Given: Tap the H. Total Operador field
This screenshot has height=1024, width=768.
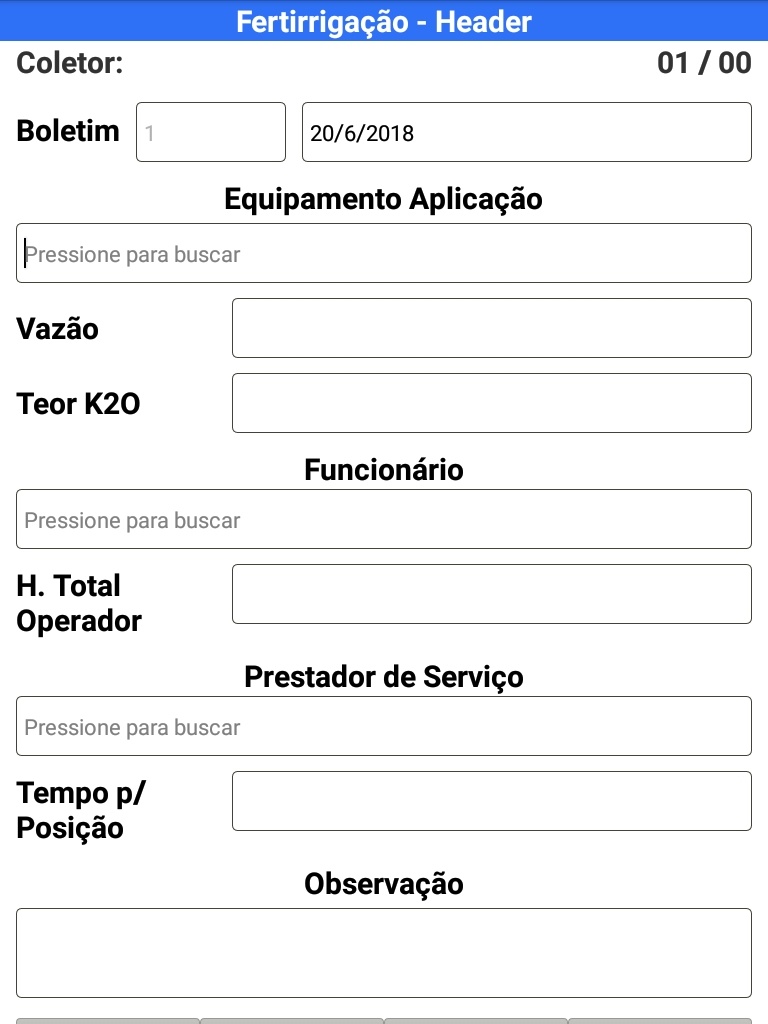Looking at the screenshot, I should coord(491,594).
